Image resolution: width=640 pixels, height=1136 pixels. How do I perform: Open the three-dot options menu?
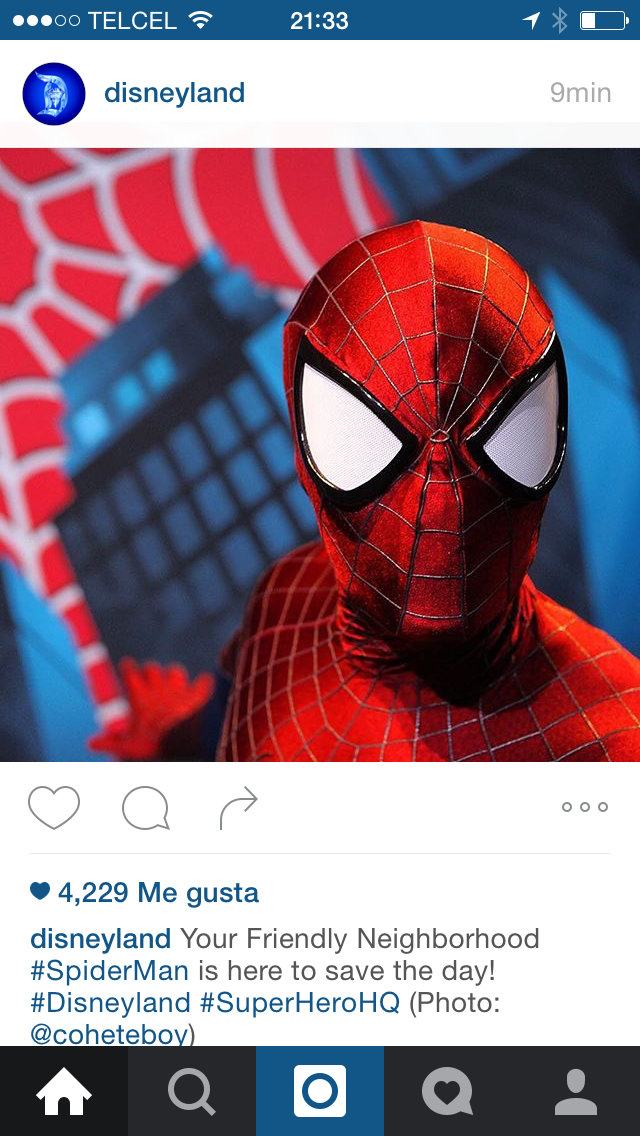click(x=585, y=807)
